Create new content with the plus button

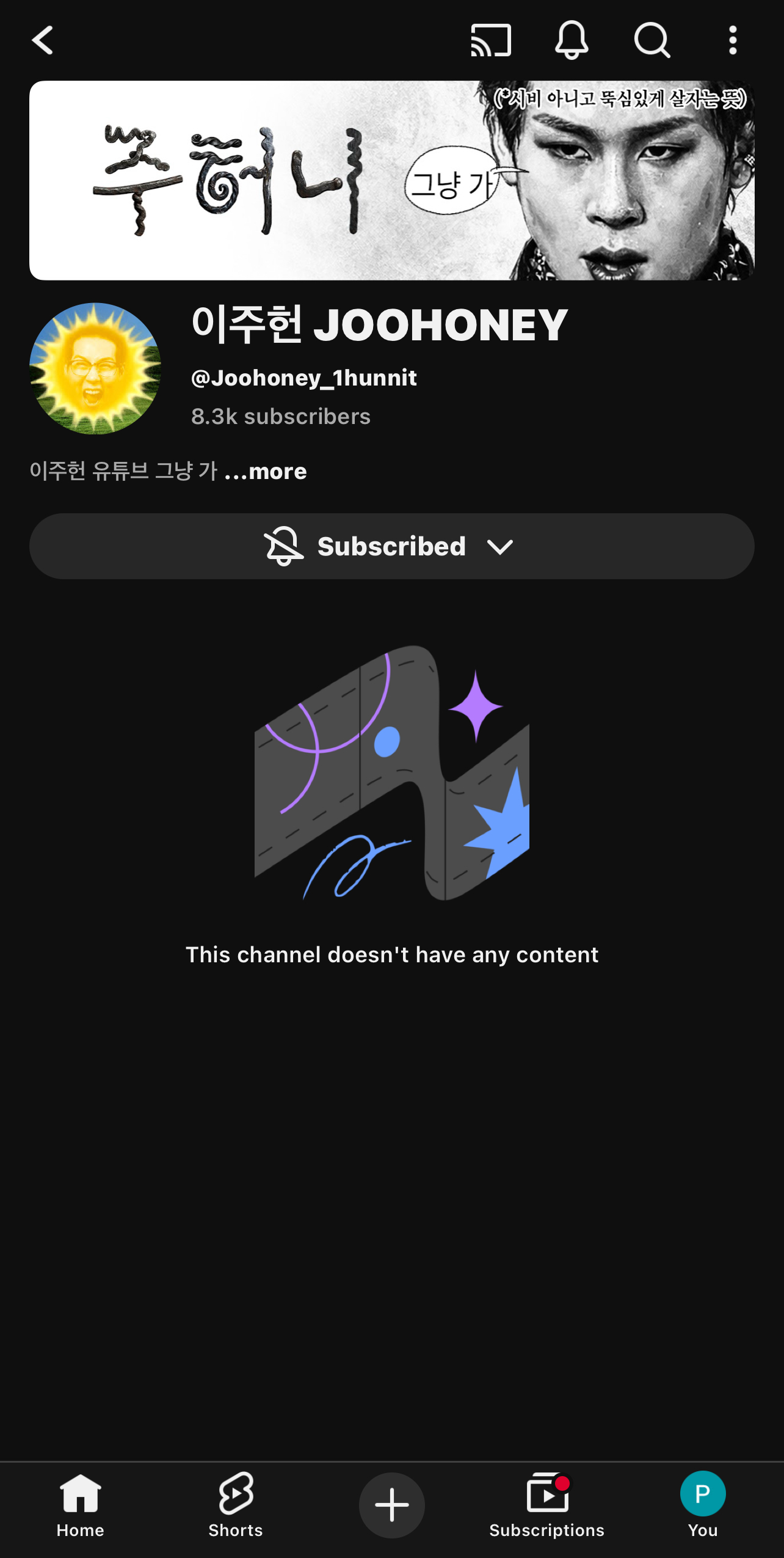point(392,1505)
